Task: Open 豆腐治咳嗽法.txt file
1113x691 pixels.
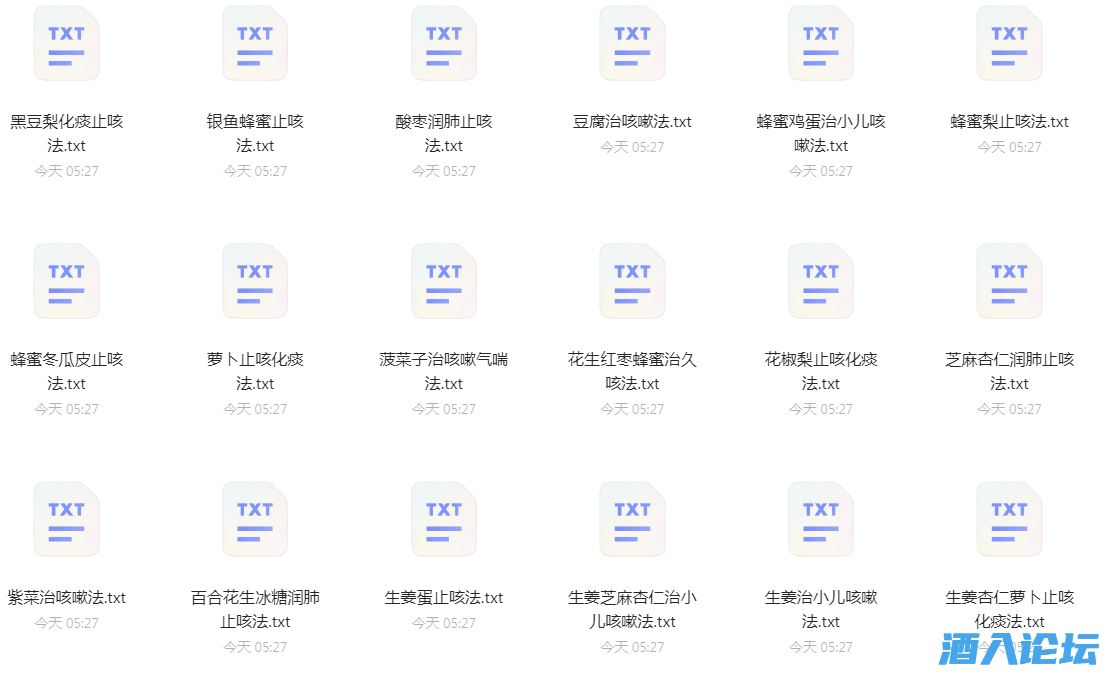Action: [x=632, y=44]
